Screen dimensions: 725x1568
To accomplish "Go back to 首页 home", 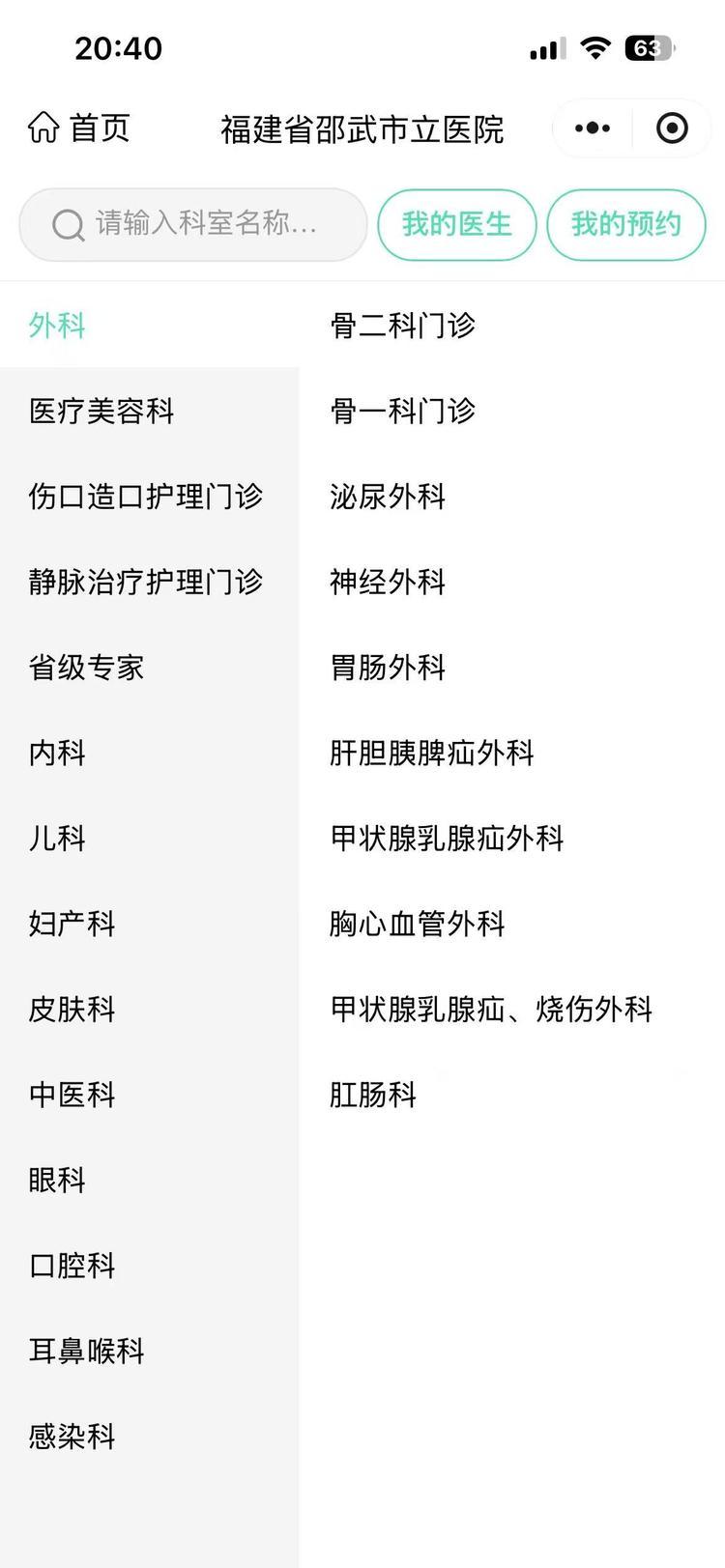I will point(78,128).
